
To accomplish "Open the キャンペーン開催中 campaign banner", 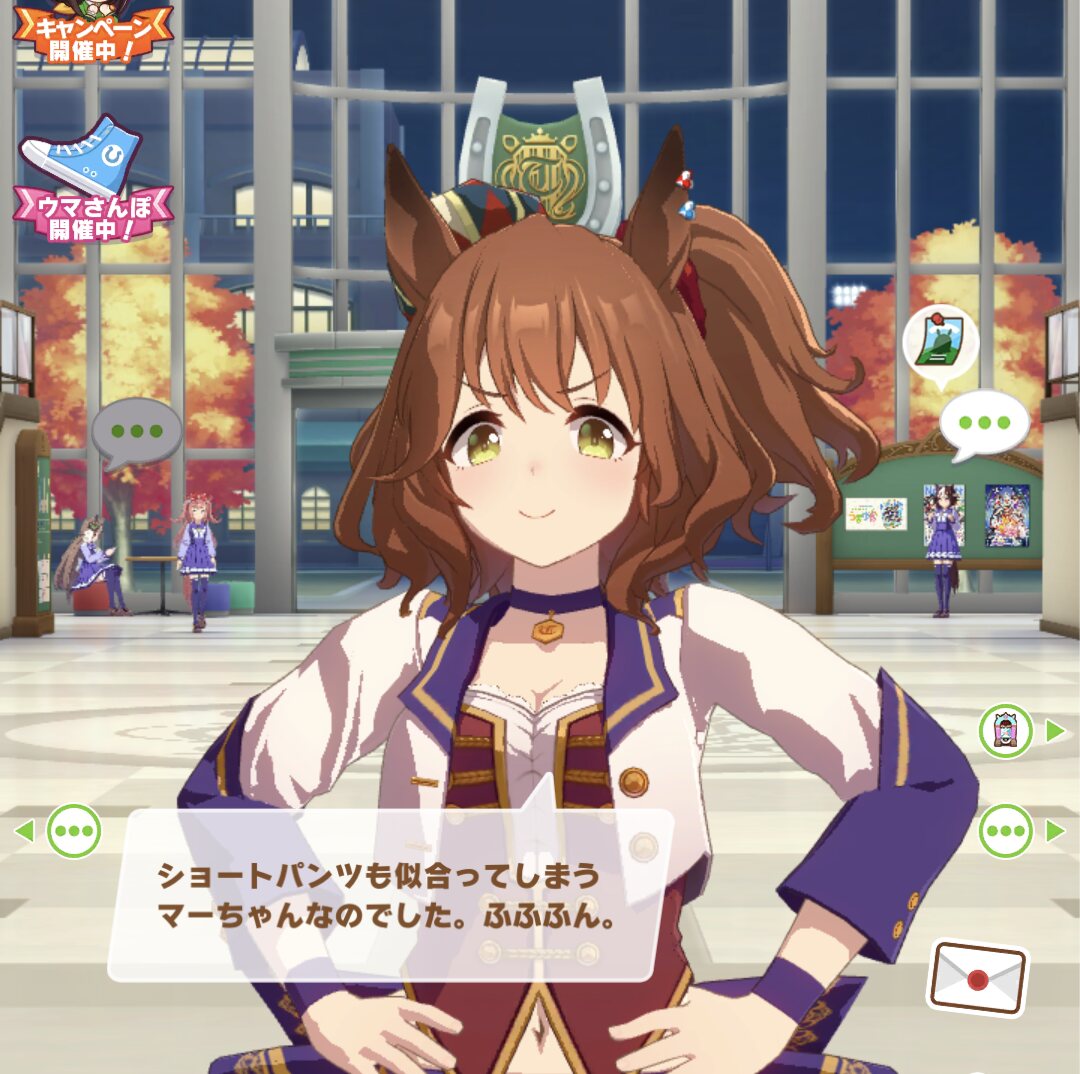I will click(x=92, y=32).
